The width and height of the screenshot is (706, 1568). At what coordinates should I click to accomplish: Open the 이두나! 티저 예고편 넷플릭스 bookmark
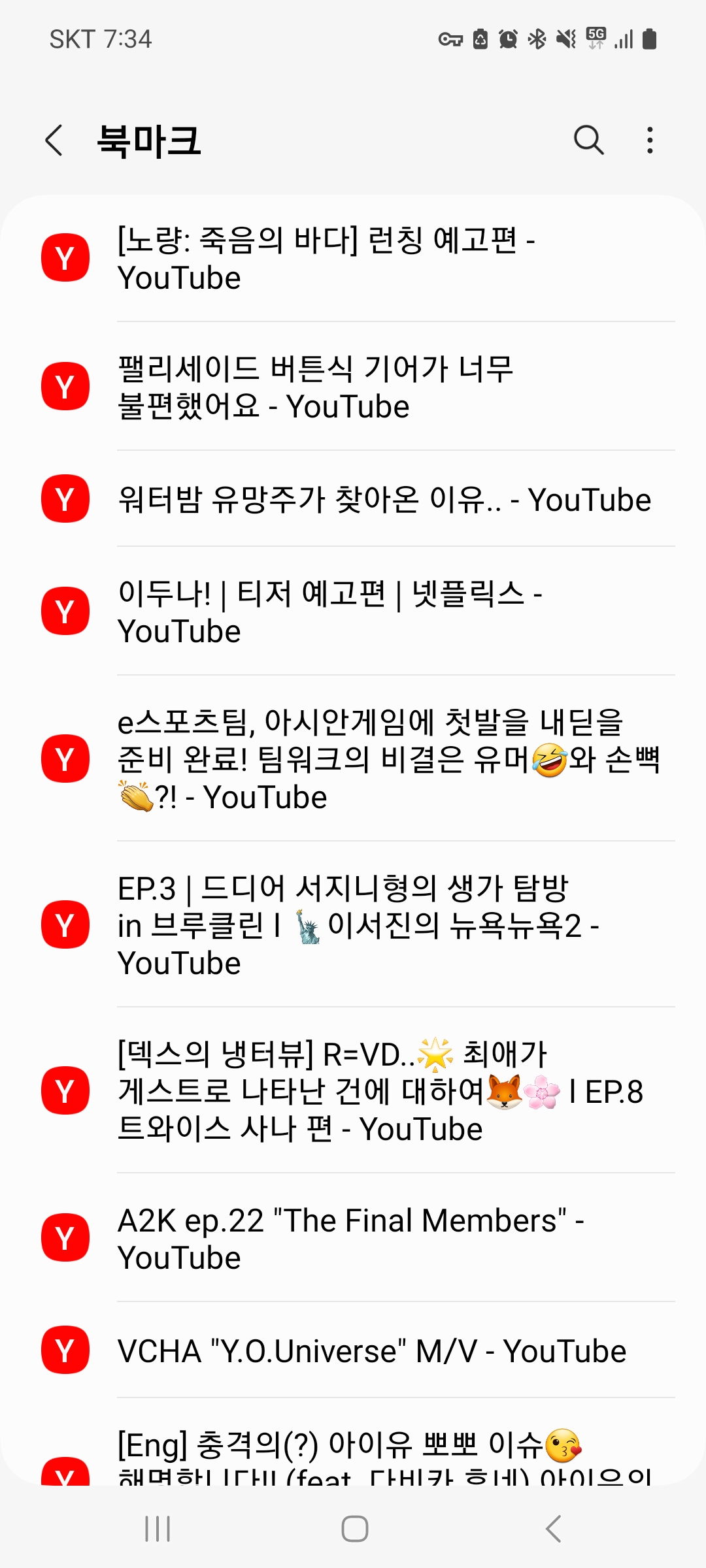pos(353,612)
